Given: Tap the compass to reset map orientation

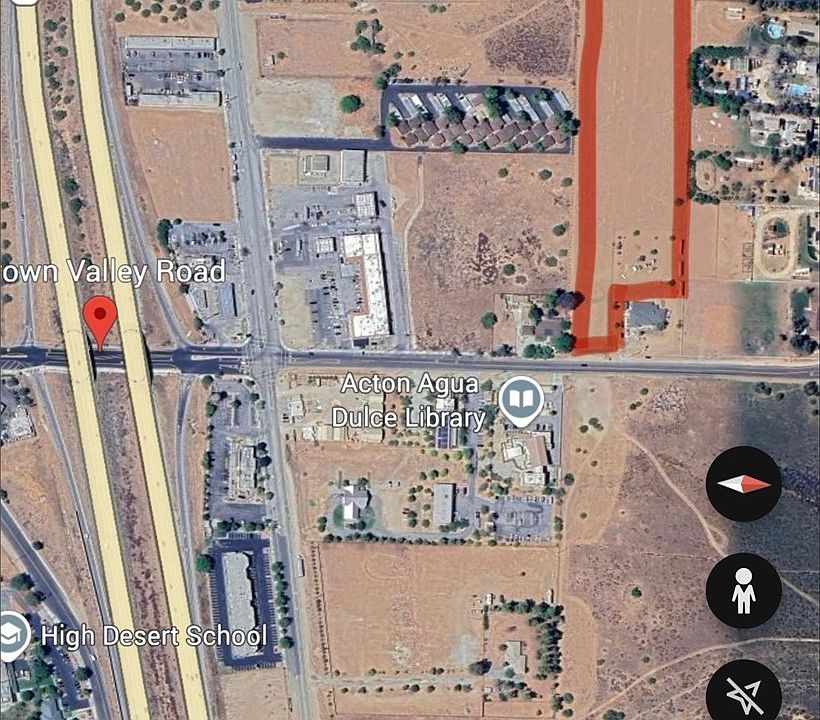Looking at the screenshot, I should 743,484.
